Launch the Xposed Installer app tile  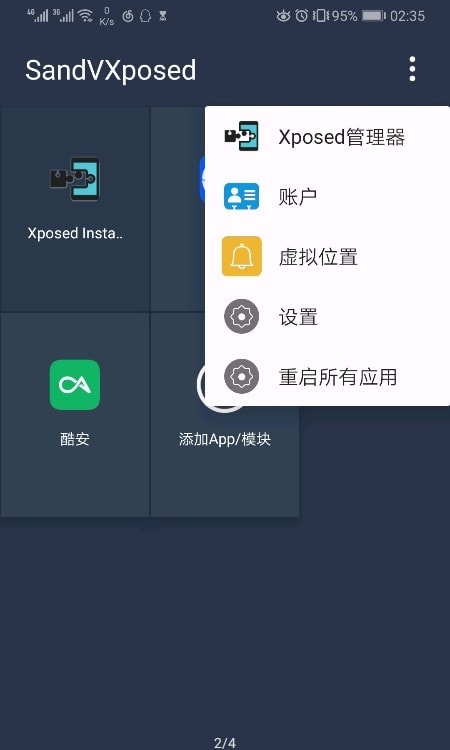75,209
